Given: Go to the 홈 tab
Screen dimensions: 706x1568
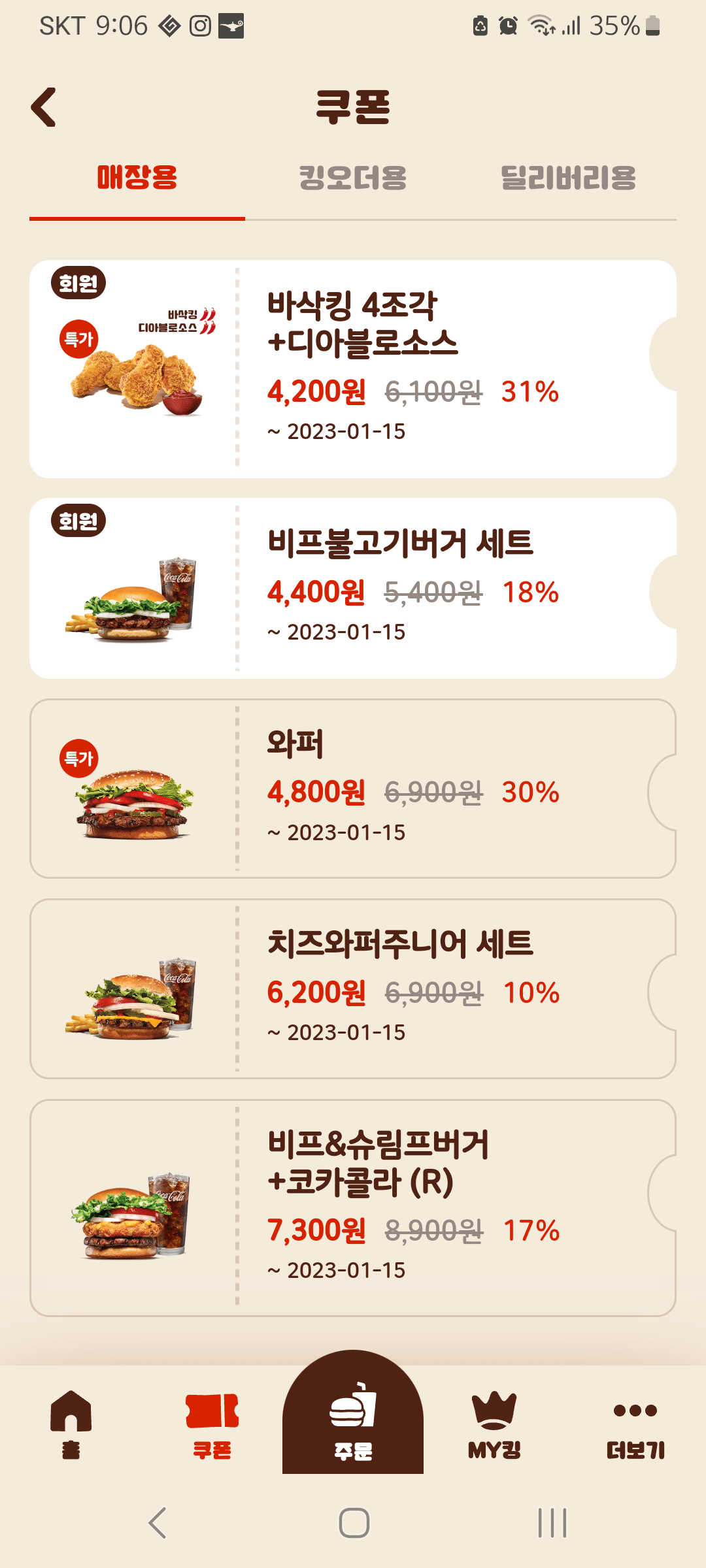Looking at the screenshot, I should (x=71, y=1424).
